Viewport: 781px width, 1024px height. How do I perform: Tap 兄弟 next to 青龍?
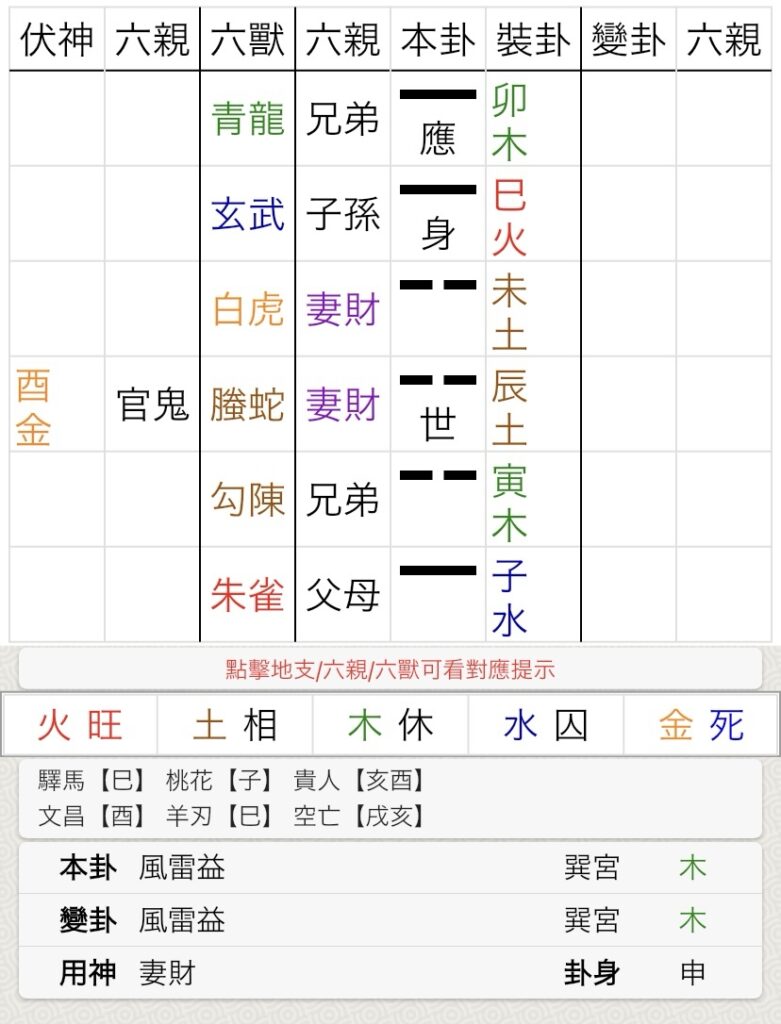point(343,119)
